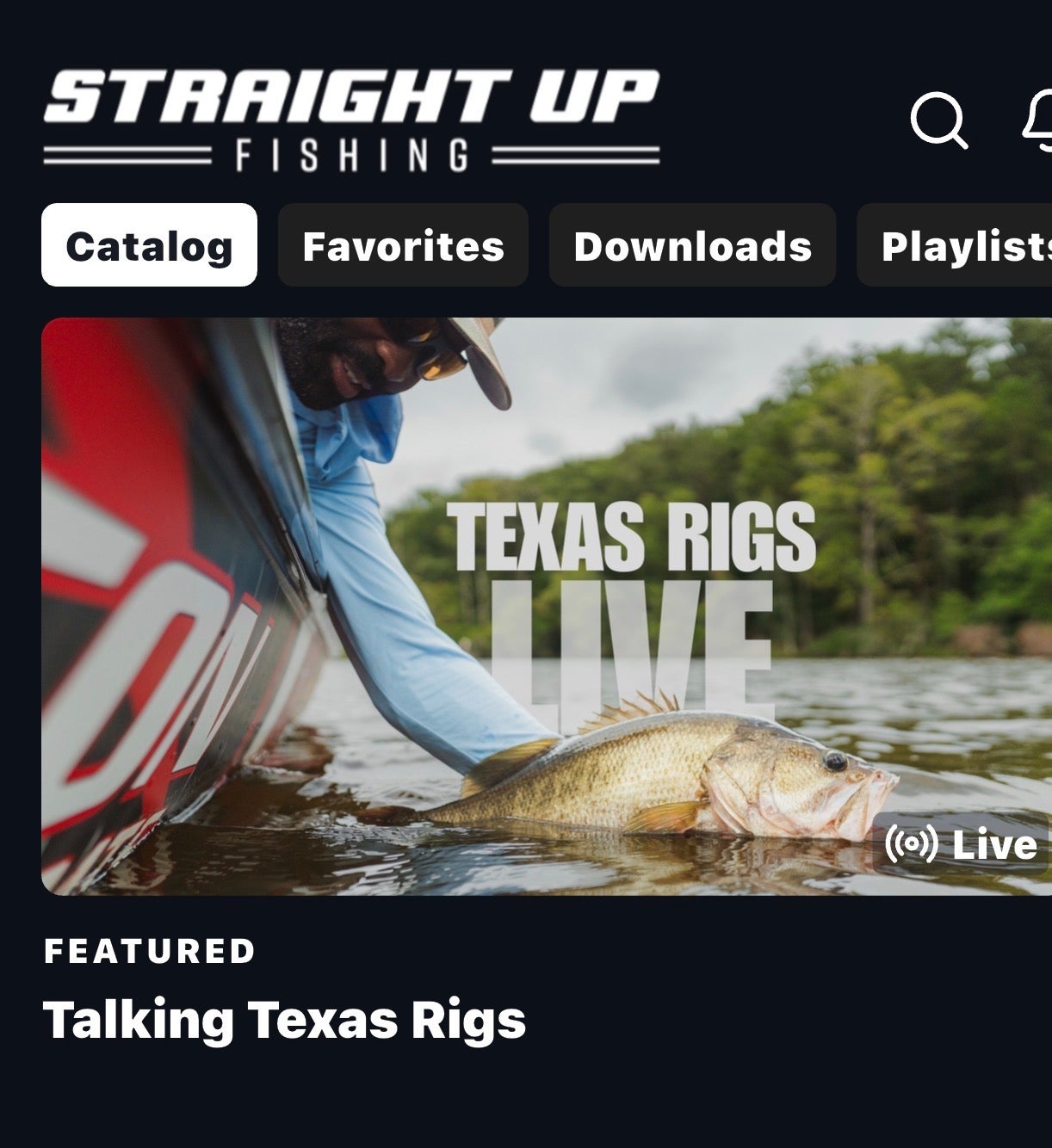The width and height of the screenshot is (1052, 1148).
Task: Open the Talking Texas Rigs live video
Action: (x=547, y=607)
